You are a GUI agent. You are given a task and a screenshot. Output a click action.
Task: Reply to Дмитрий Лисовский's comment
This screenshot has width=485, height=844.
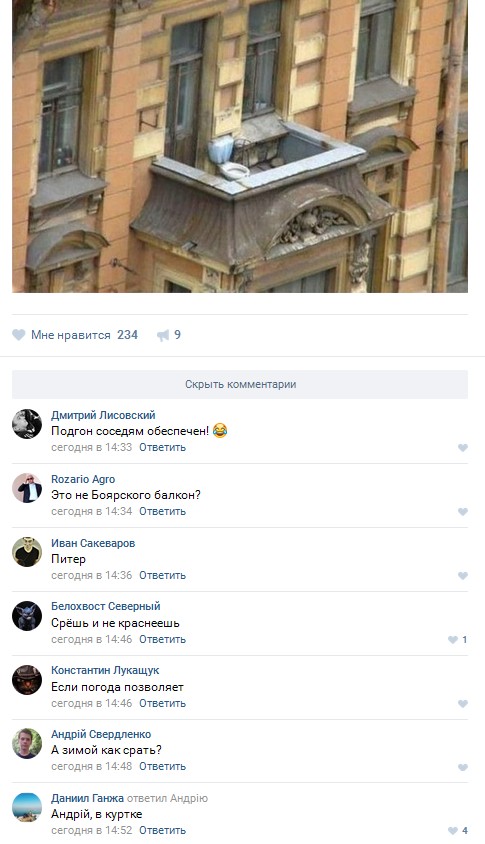click(x=162, y=447)
